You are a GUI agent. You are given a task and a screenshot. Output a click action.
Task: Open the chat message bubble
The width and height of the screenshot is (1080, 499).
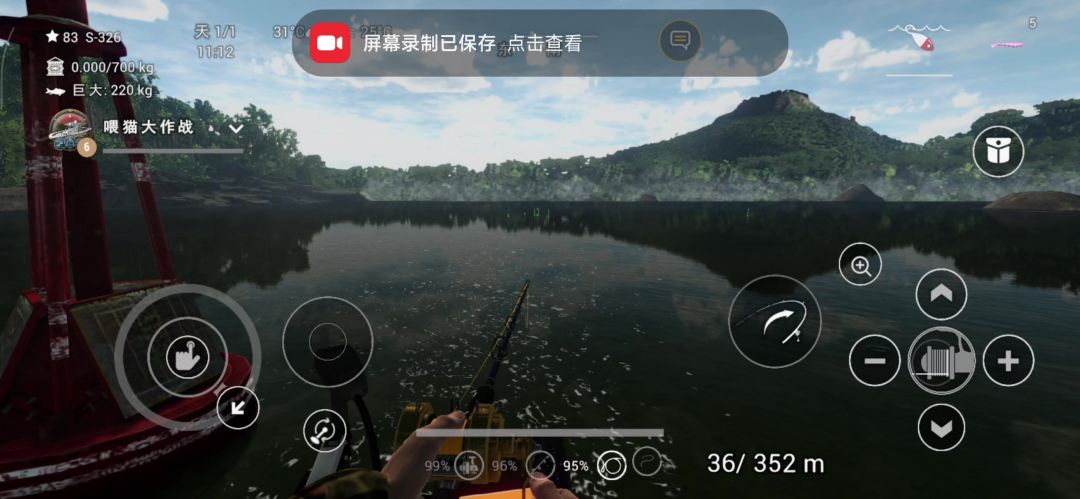tap(680, 41)
